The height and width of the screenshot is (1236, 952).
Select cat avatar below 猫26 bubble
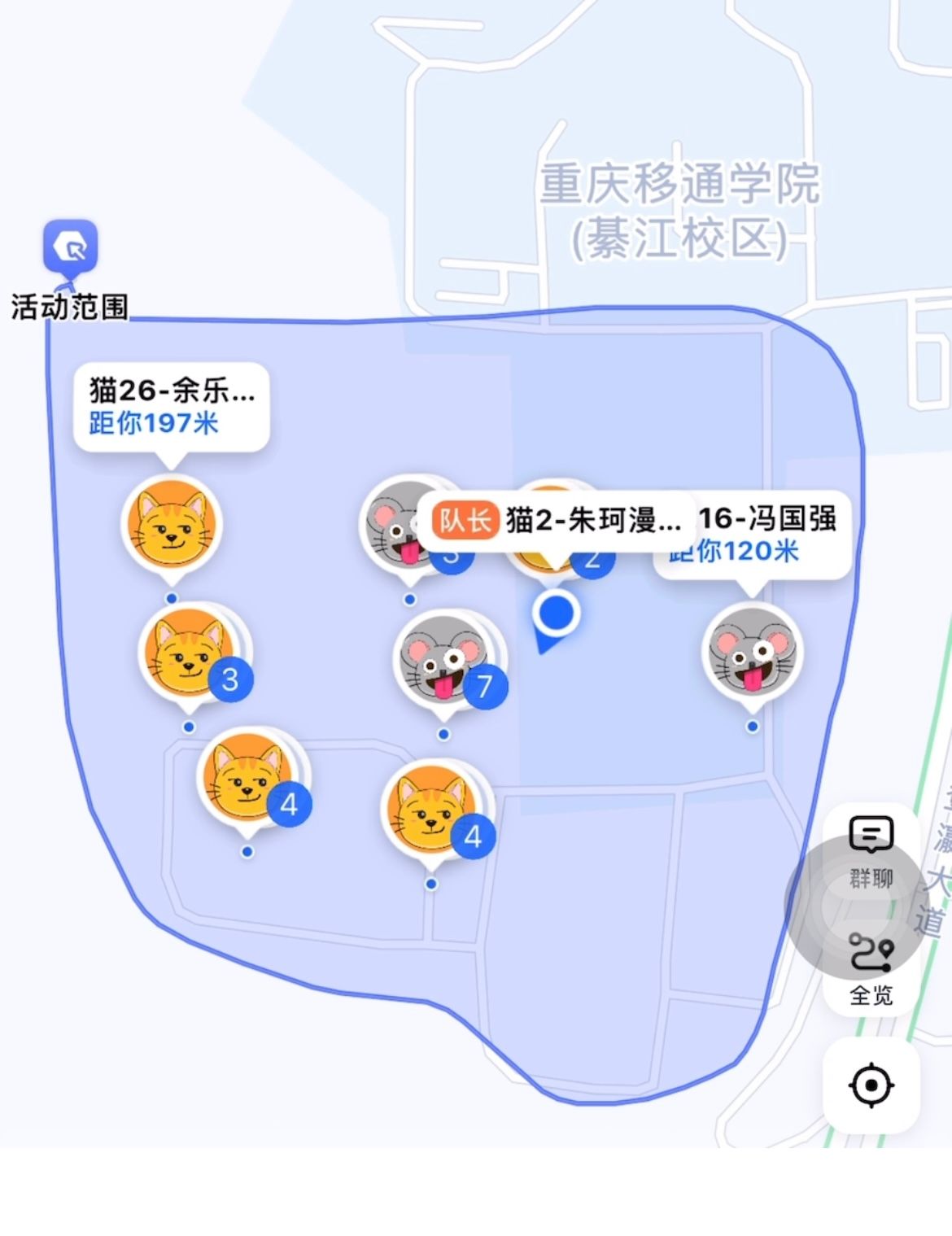(172, 526)
